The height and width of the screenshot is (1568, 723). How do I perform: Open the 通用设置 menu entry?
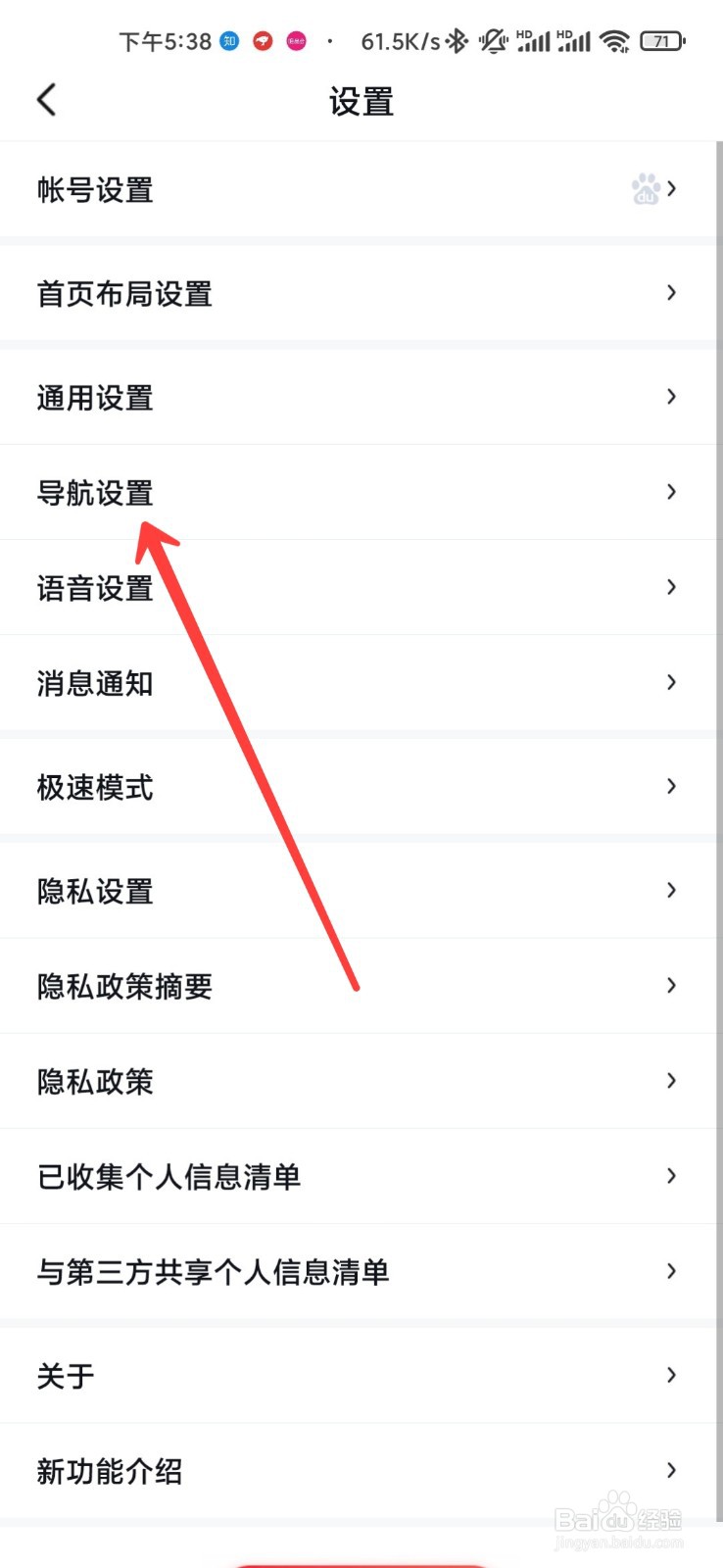point(94,398)
